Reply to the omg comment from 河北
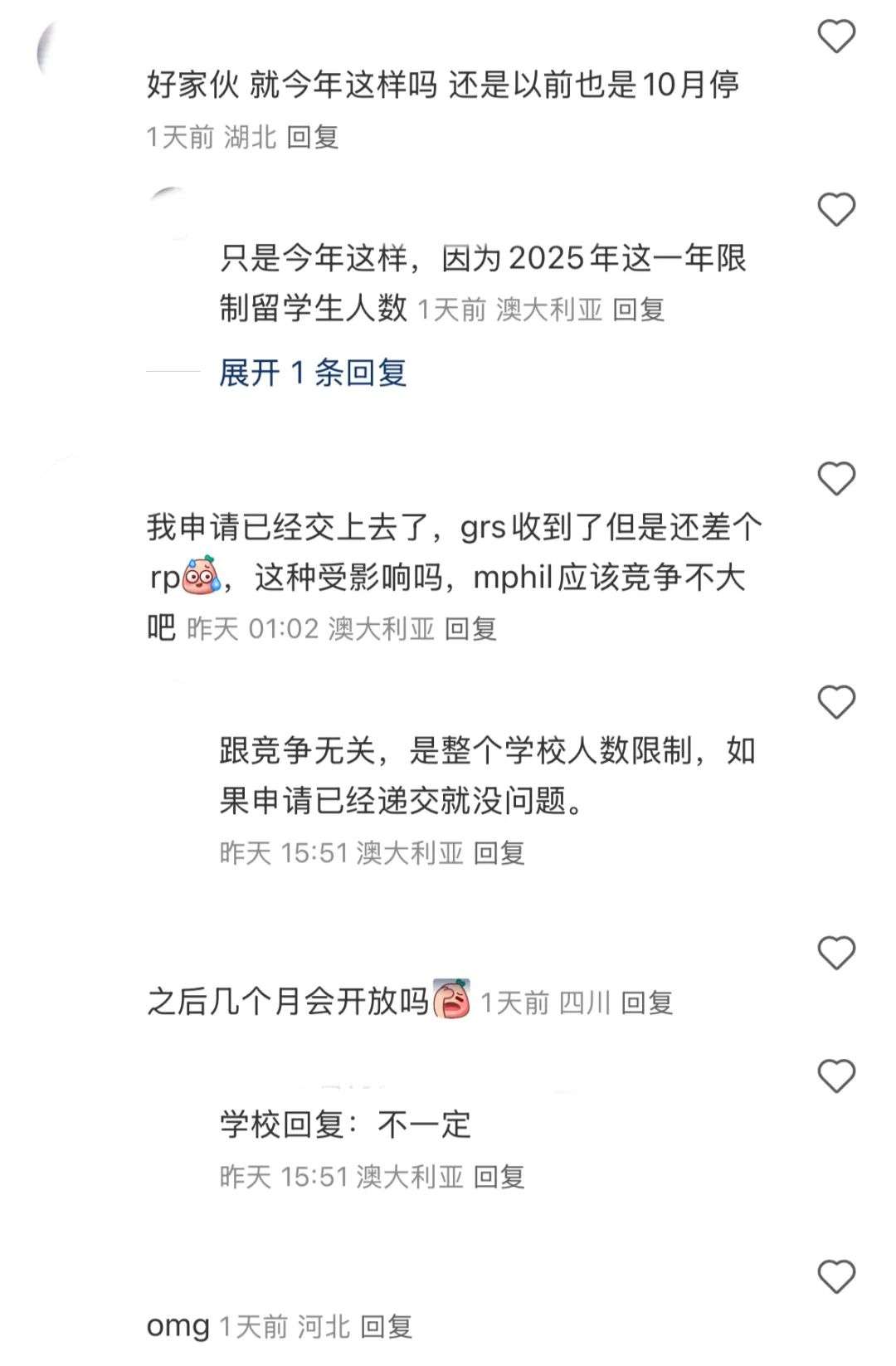896x1366 pixels. tap(387, 1326)
